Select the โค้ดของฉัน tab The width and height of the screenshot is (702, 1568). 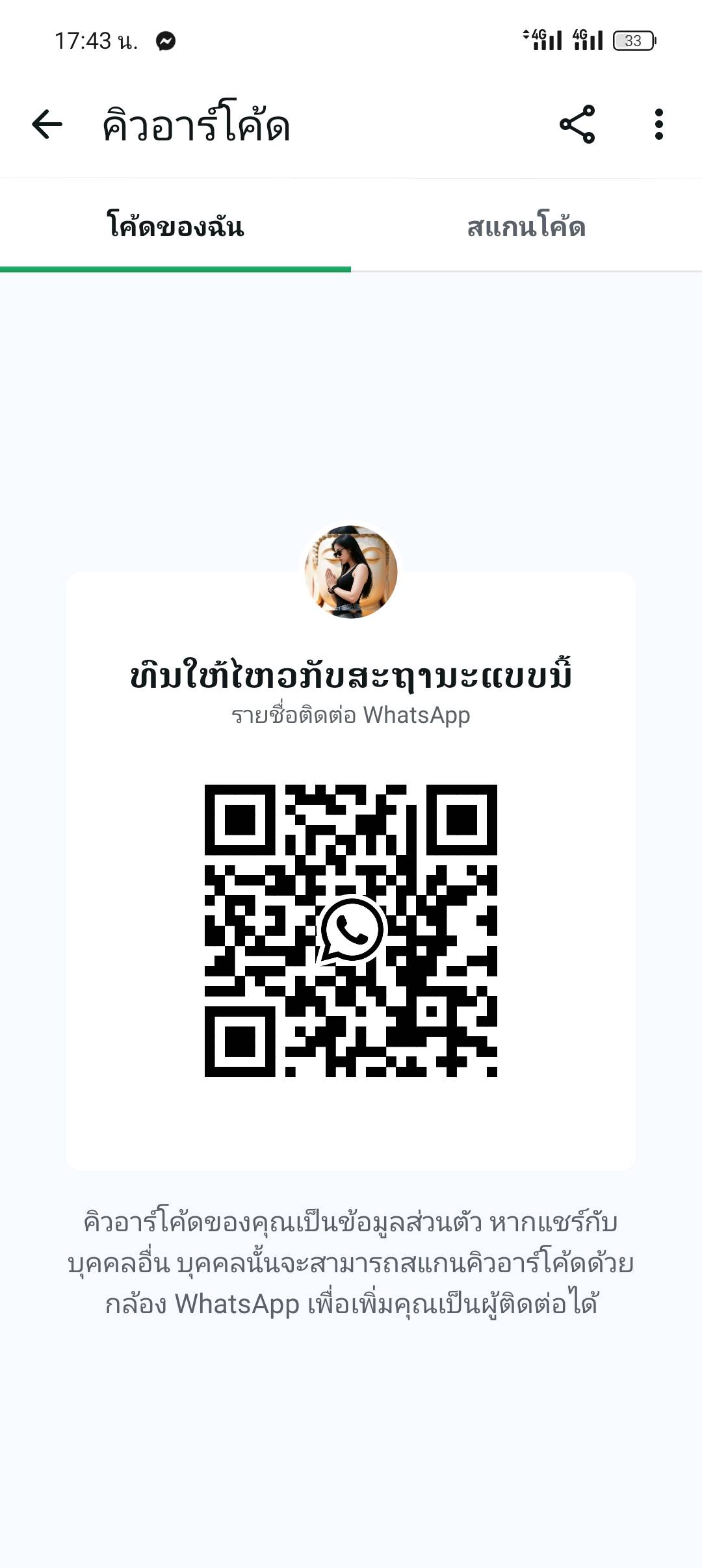[x=175, y=227]
